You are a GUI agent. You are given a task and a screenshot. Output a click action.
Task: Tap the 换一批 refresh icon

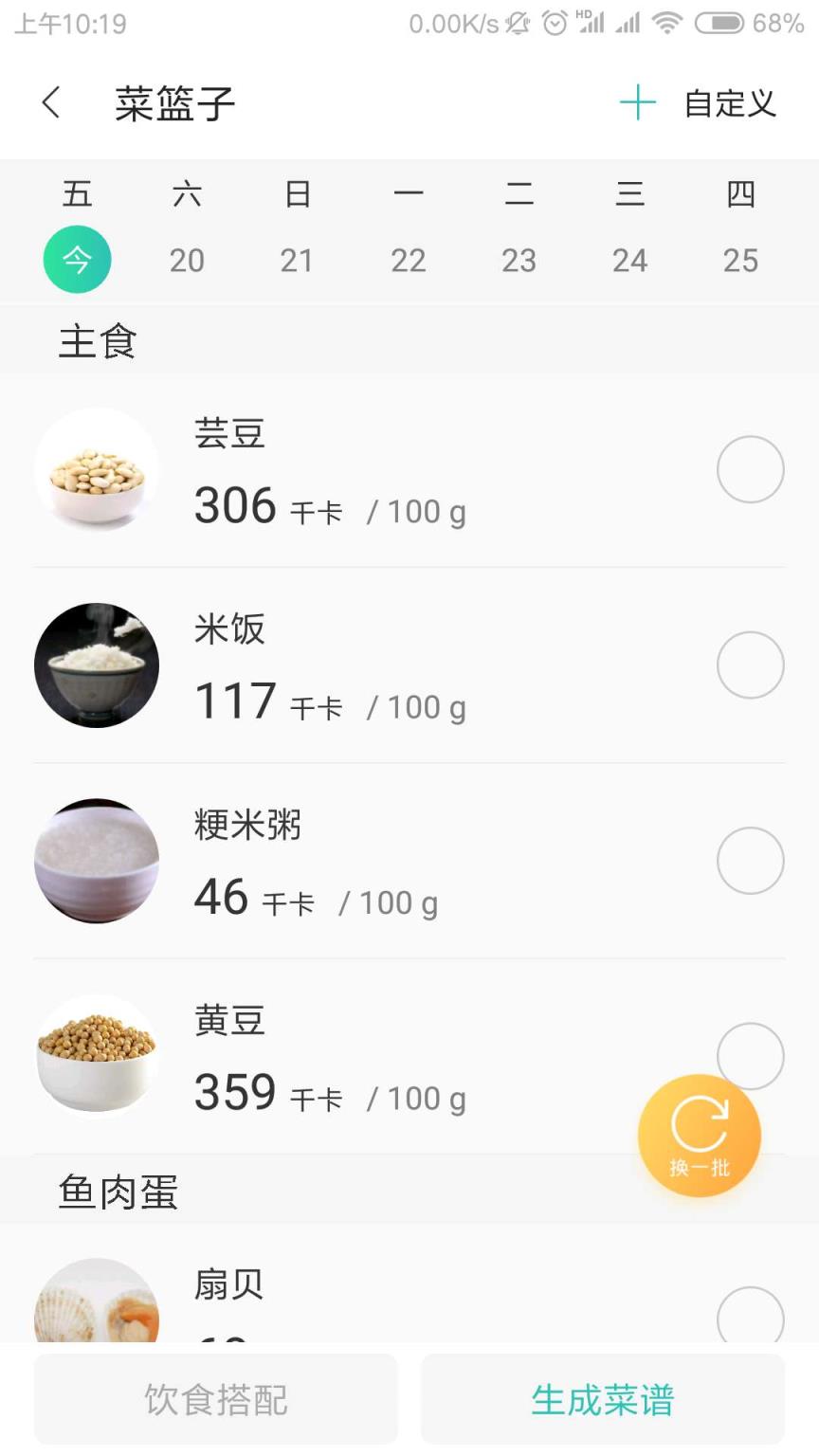point(700,1135)
